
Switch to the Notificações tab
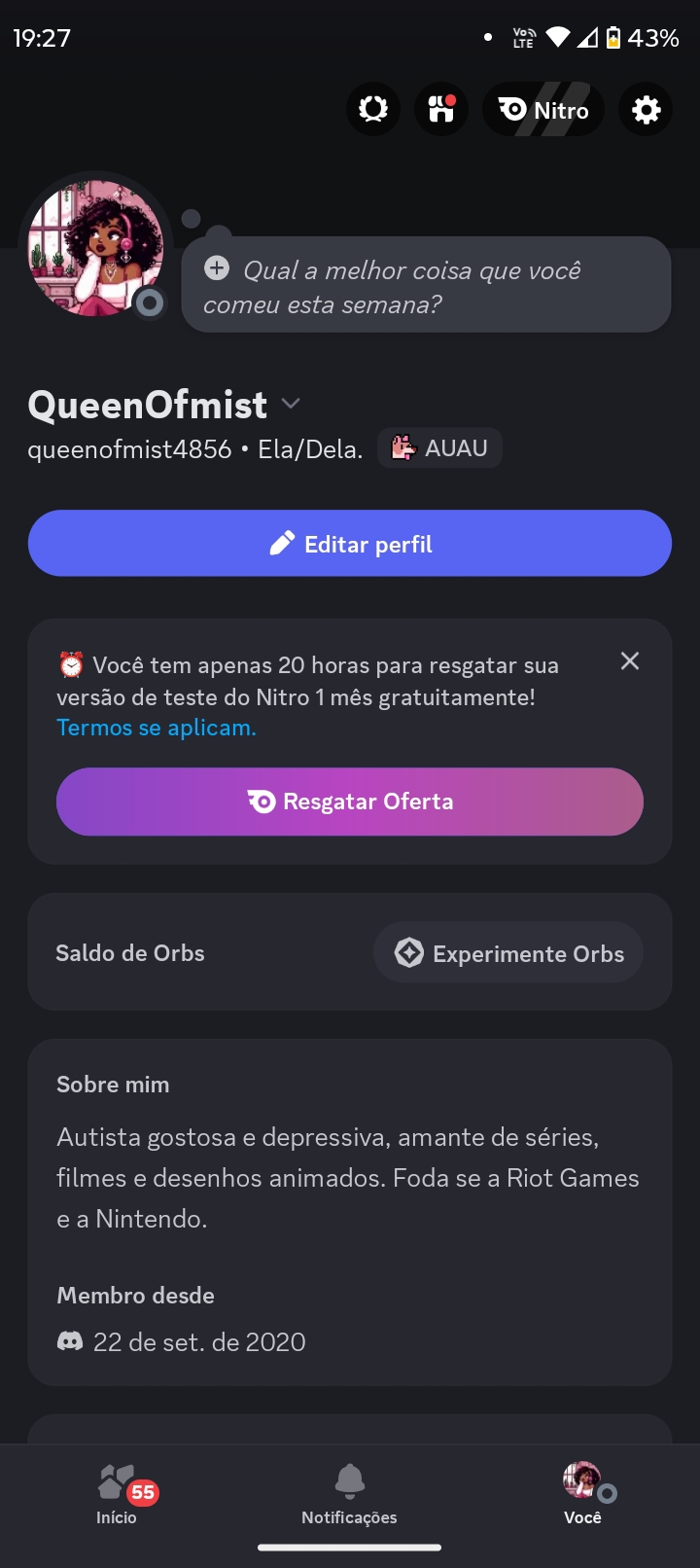[x=350, y=1494]
